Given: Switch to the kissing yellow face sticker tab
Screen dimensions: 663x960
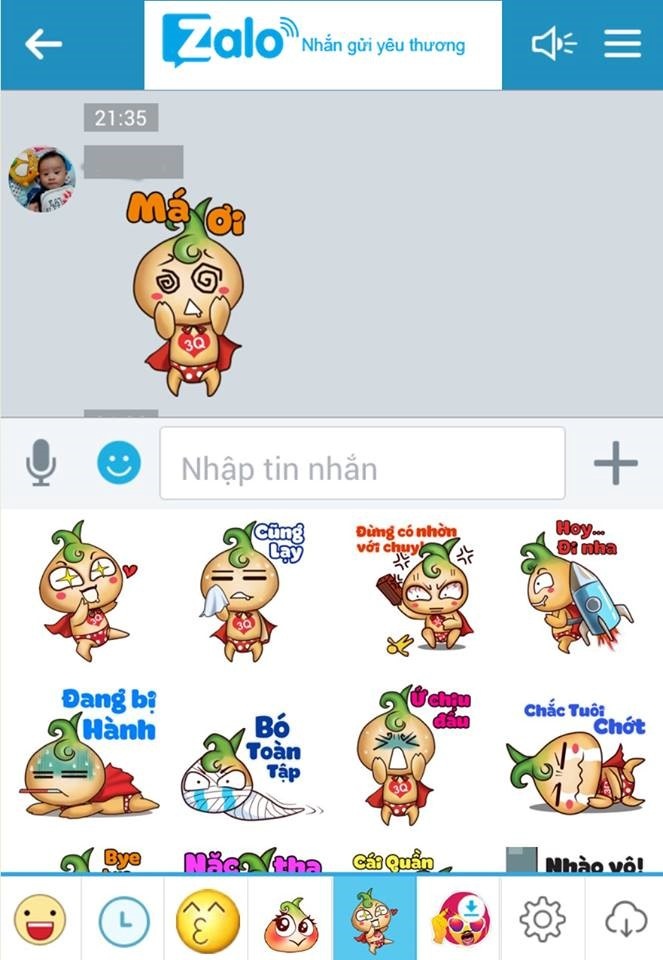Looking at the screenshot, I should [x=207, y=918].
